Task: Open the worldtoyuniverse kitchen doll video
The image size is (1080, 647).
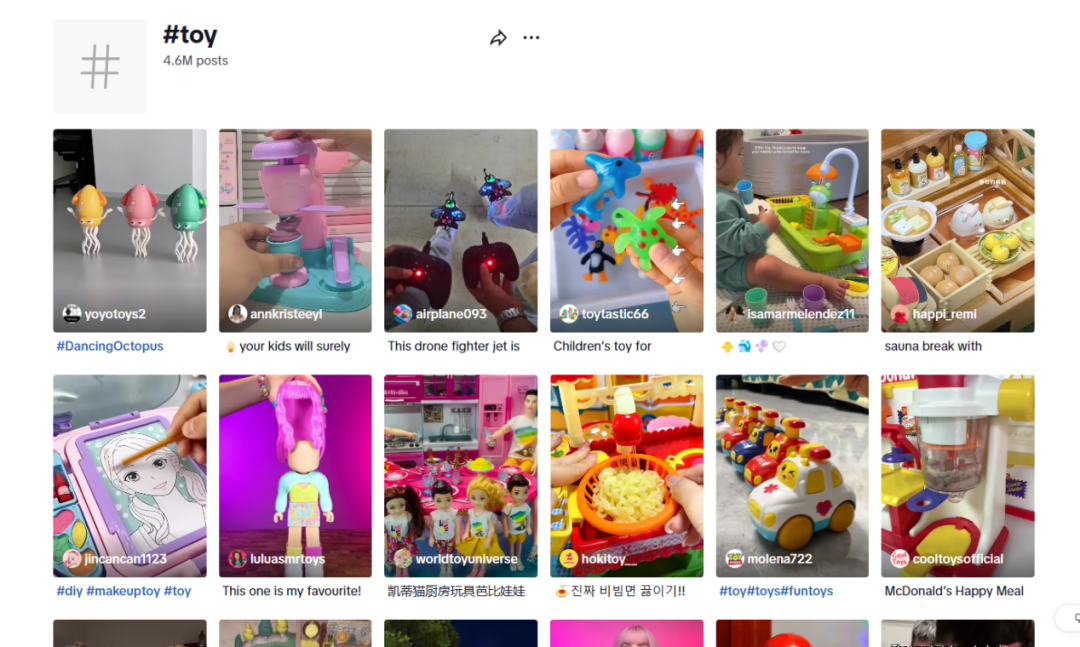Action: 460,475
